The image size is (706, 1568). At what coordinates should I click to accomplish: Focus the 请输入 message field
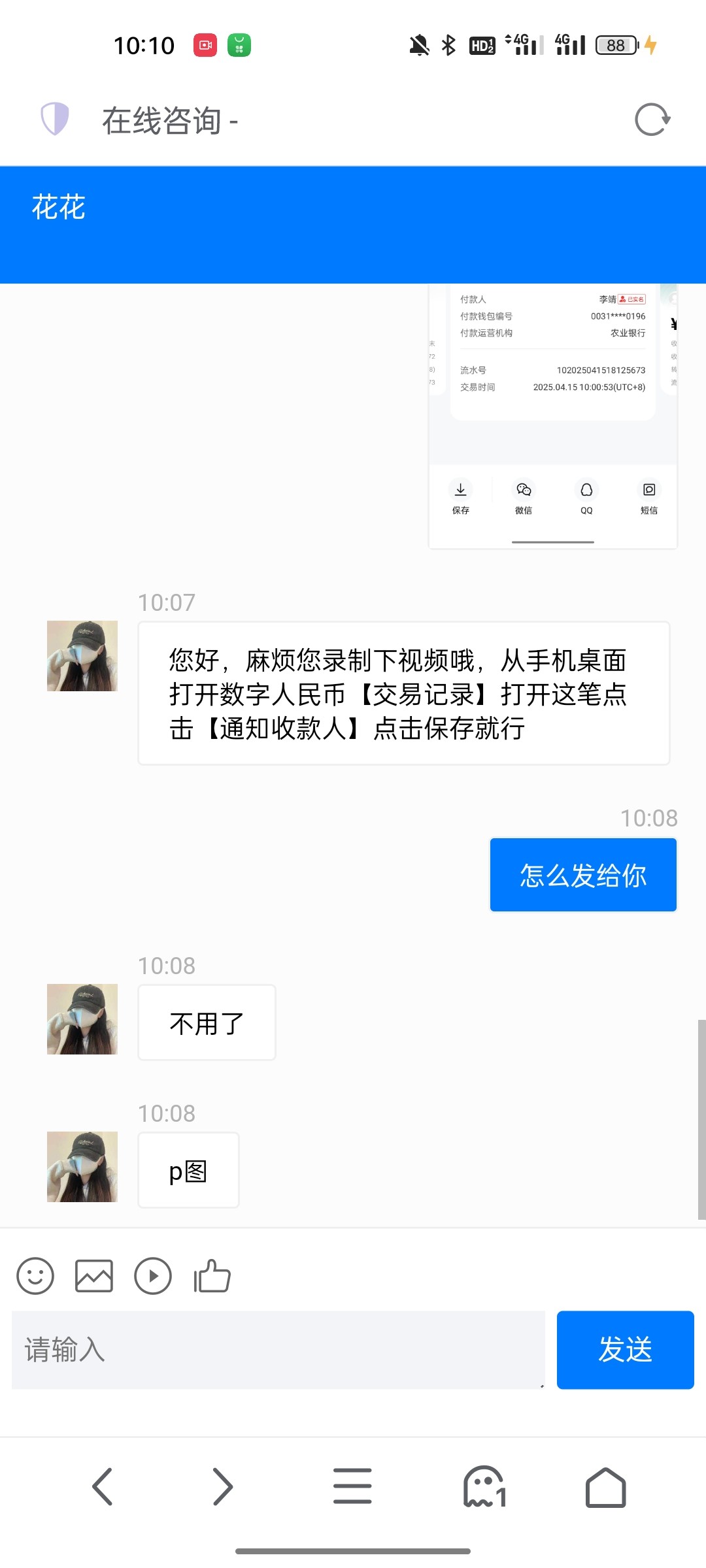[278, 1350]
